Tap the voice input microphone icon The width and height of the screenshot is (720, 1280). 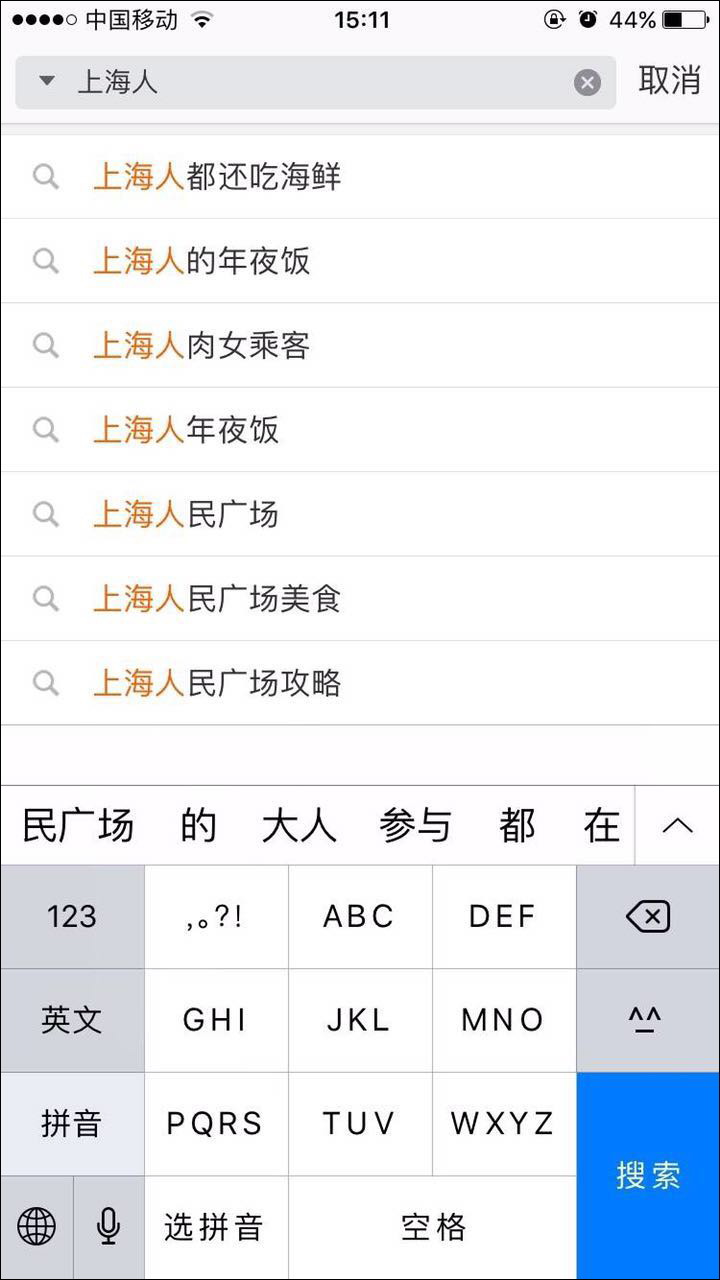click(x=108, y=1226)
